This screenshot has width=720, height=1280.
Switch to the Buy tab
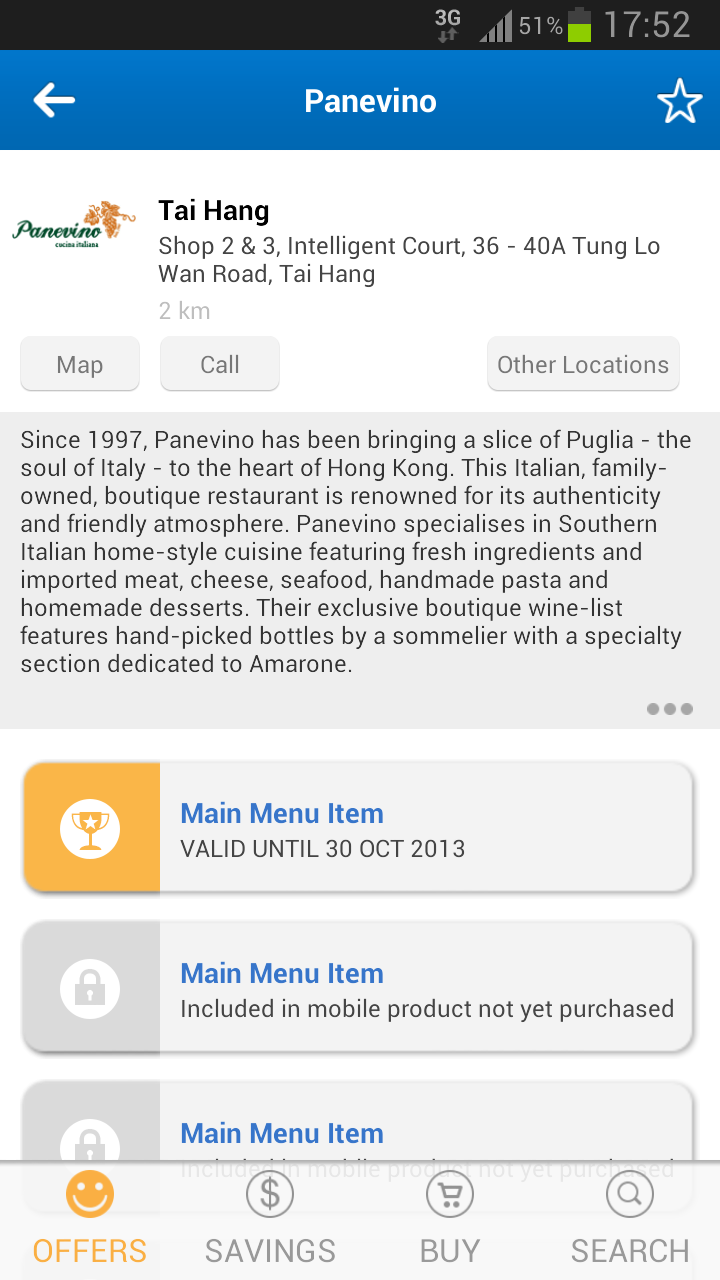450,1221
